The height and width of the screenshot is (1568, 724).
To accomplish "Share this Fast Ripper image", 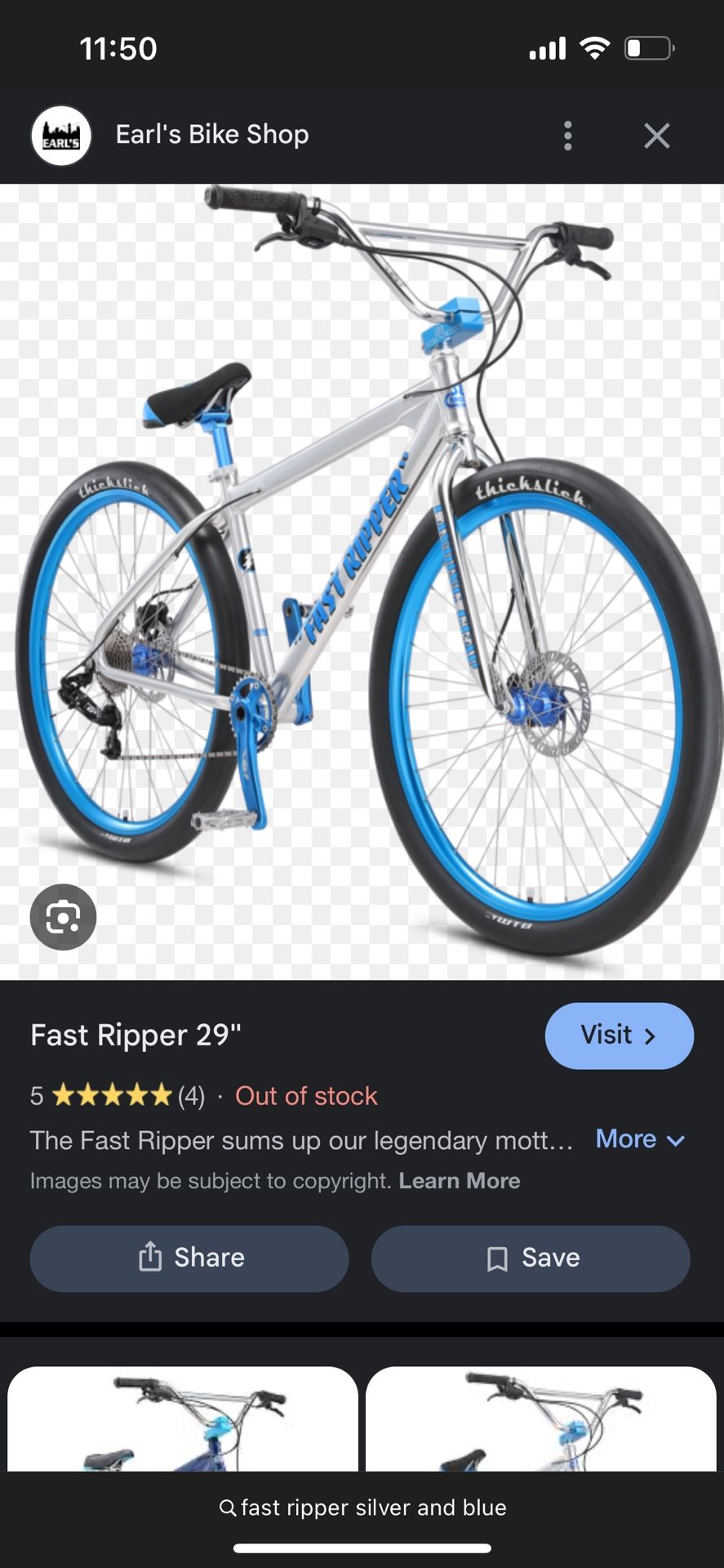I will [x=189, y=1258].
